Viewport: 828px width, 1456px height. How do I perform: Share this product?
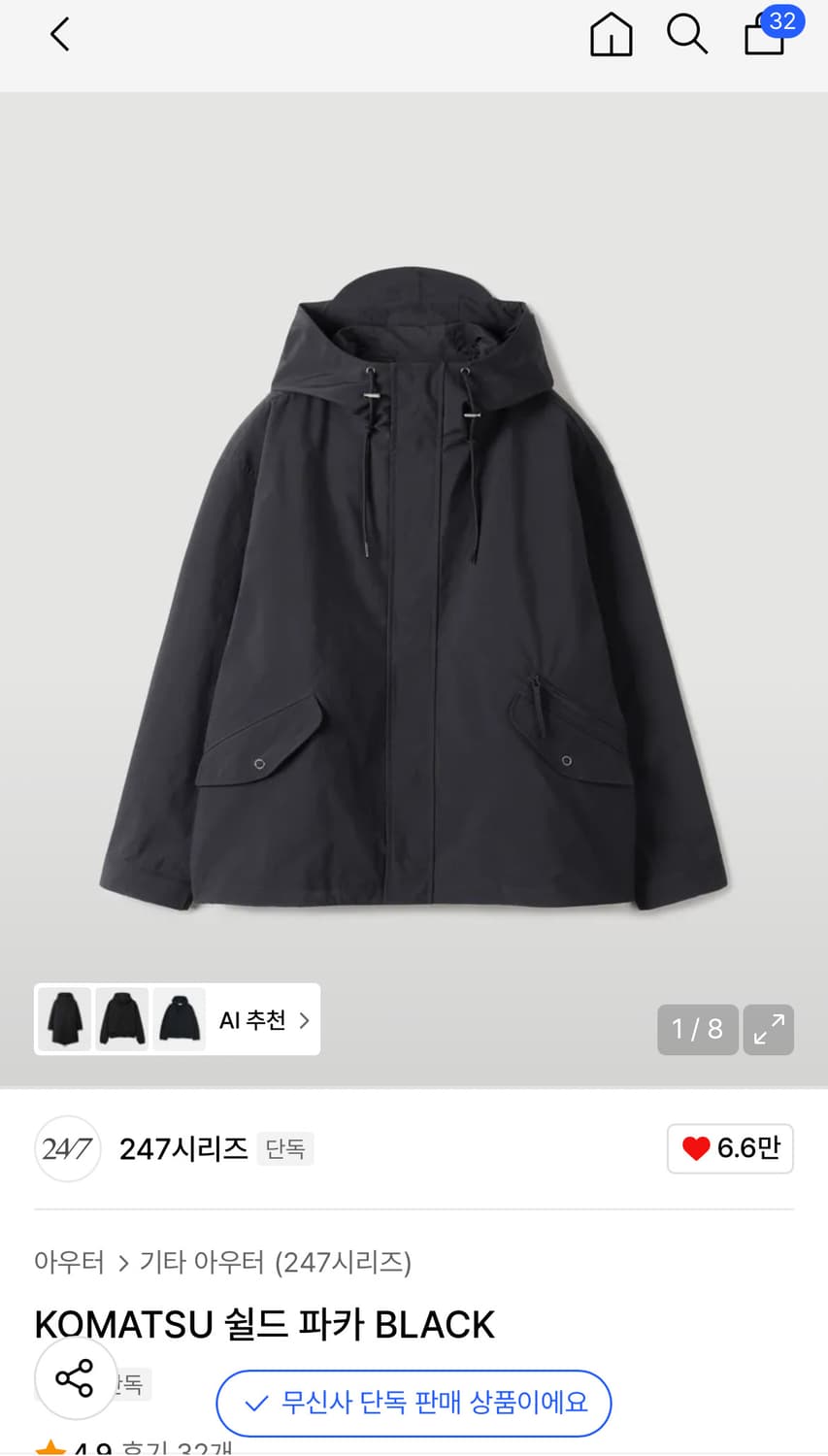pyautogui.click(x=75, y=1378)
